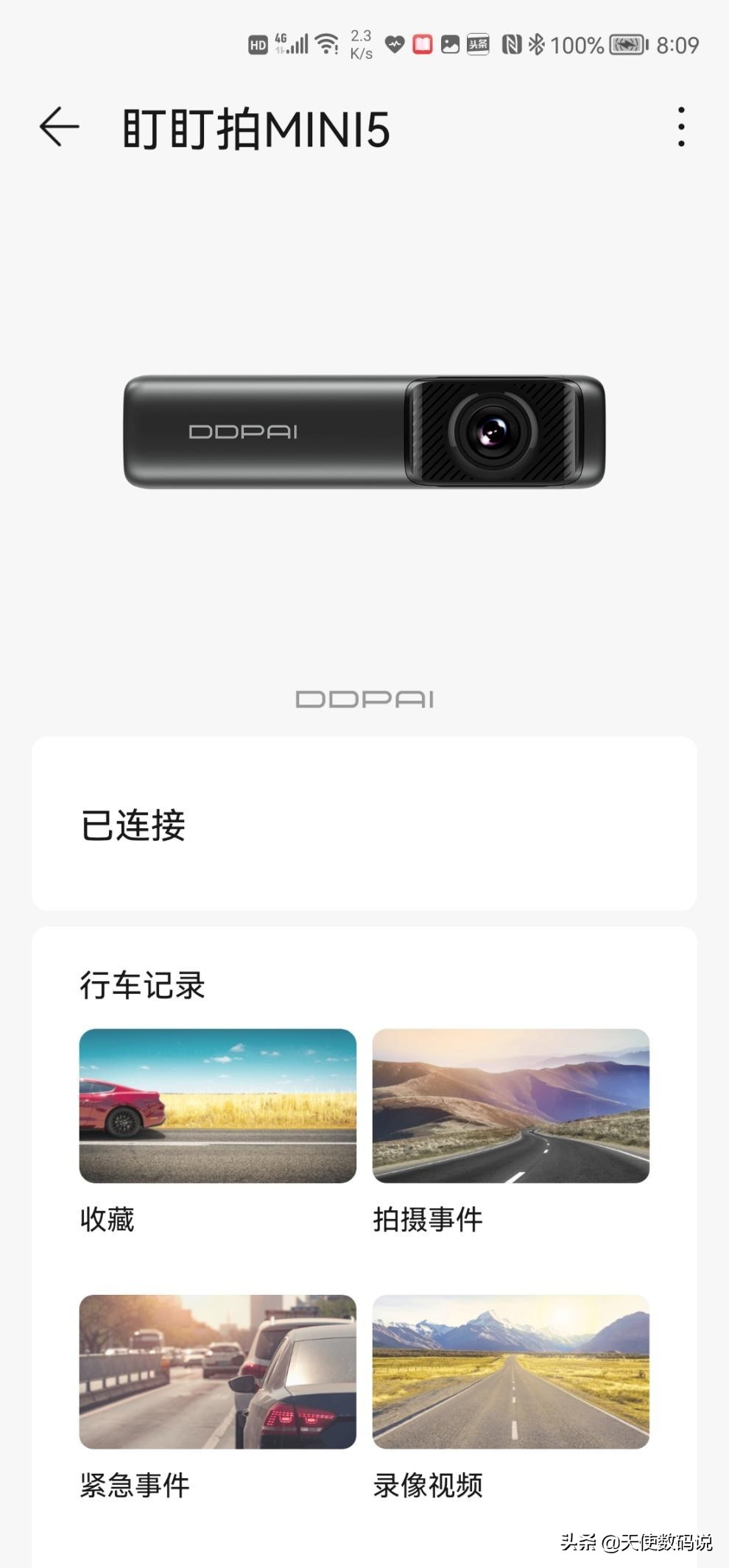The width and height of the screenshot is (729, 1568).
Task: Tap the battery level icon showing 100%
Action: 626,44
